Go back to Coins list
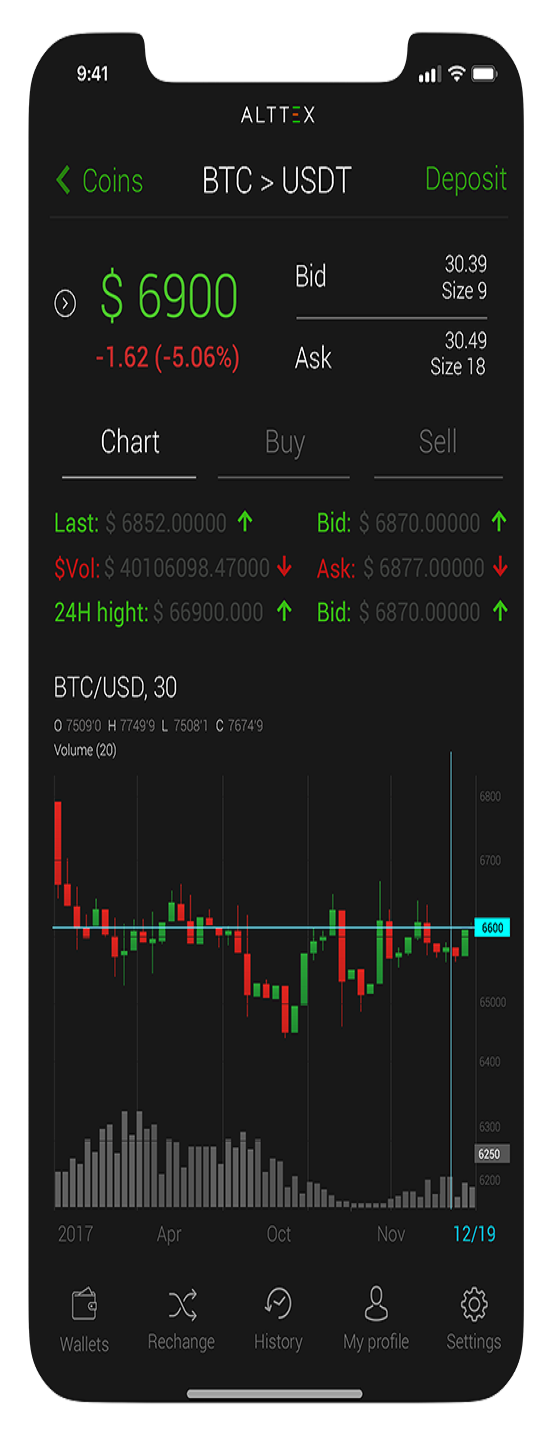This screenshot has height=1437, width=553. point(99,181)
